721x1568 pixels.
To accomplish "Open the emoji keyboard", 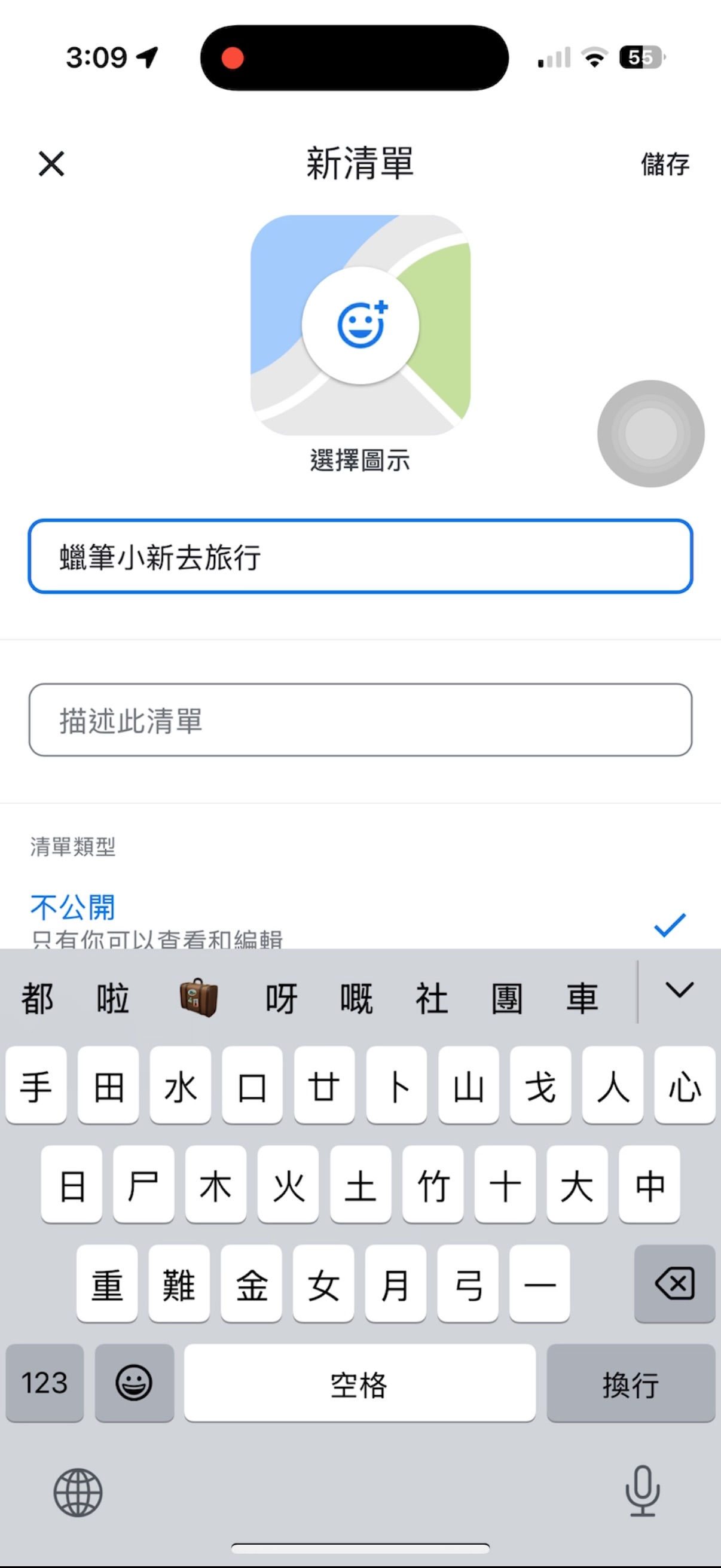I will [x=135, y=1384].
